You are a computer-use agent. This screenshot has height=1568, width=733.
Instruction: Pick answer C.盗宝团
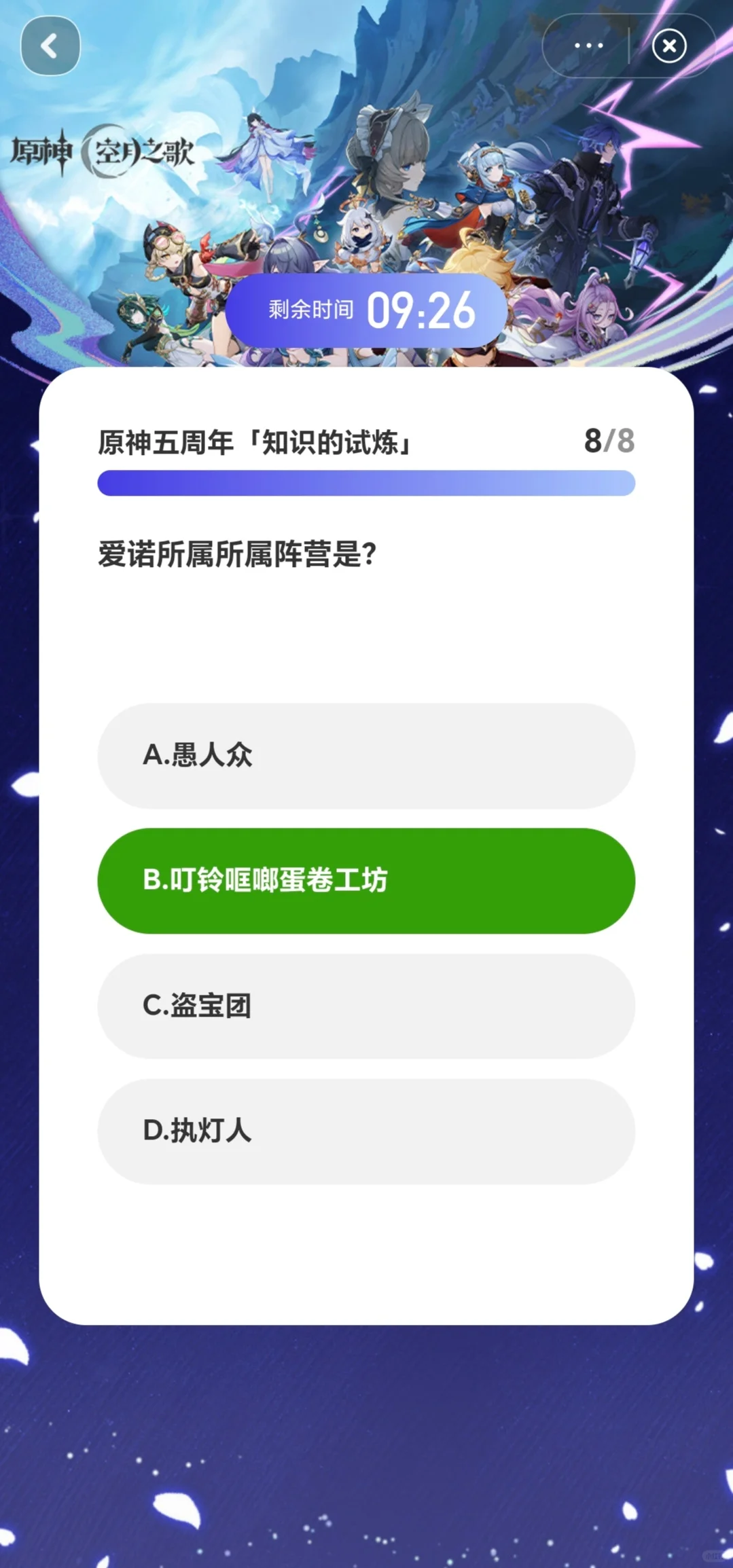coord(366,1006)
